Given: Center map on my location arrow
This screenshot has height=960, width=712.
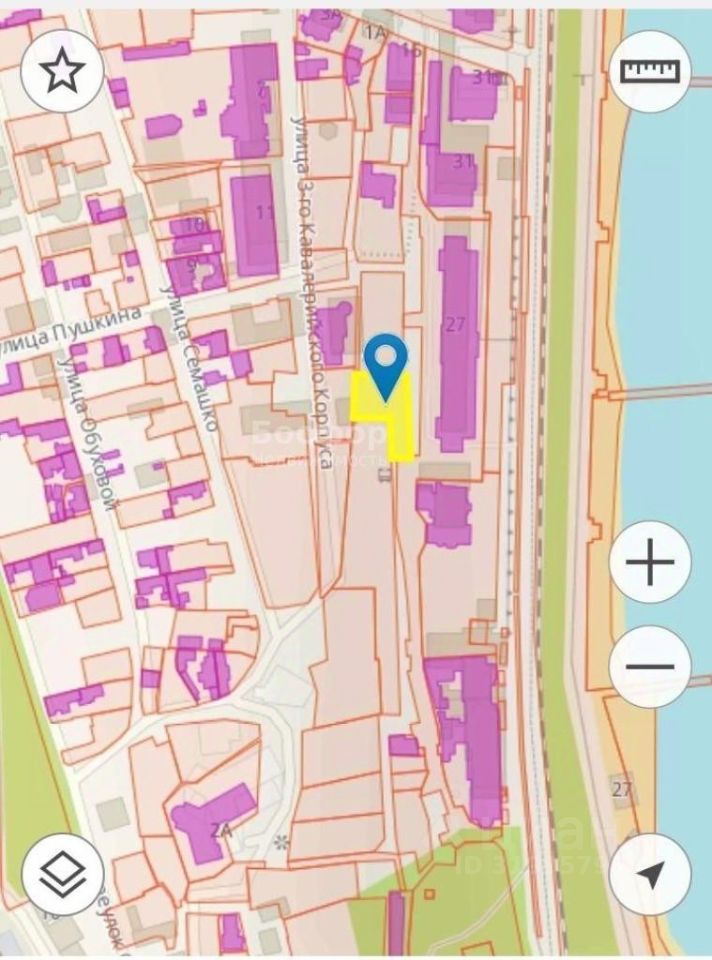Looking at the screenshot, I should (x=650, y=874).
